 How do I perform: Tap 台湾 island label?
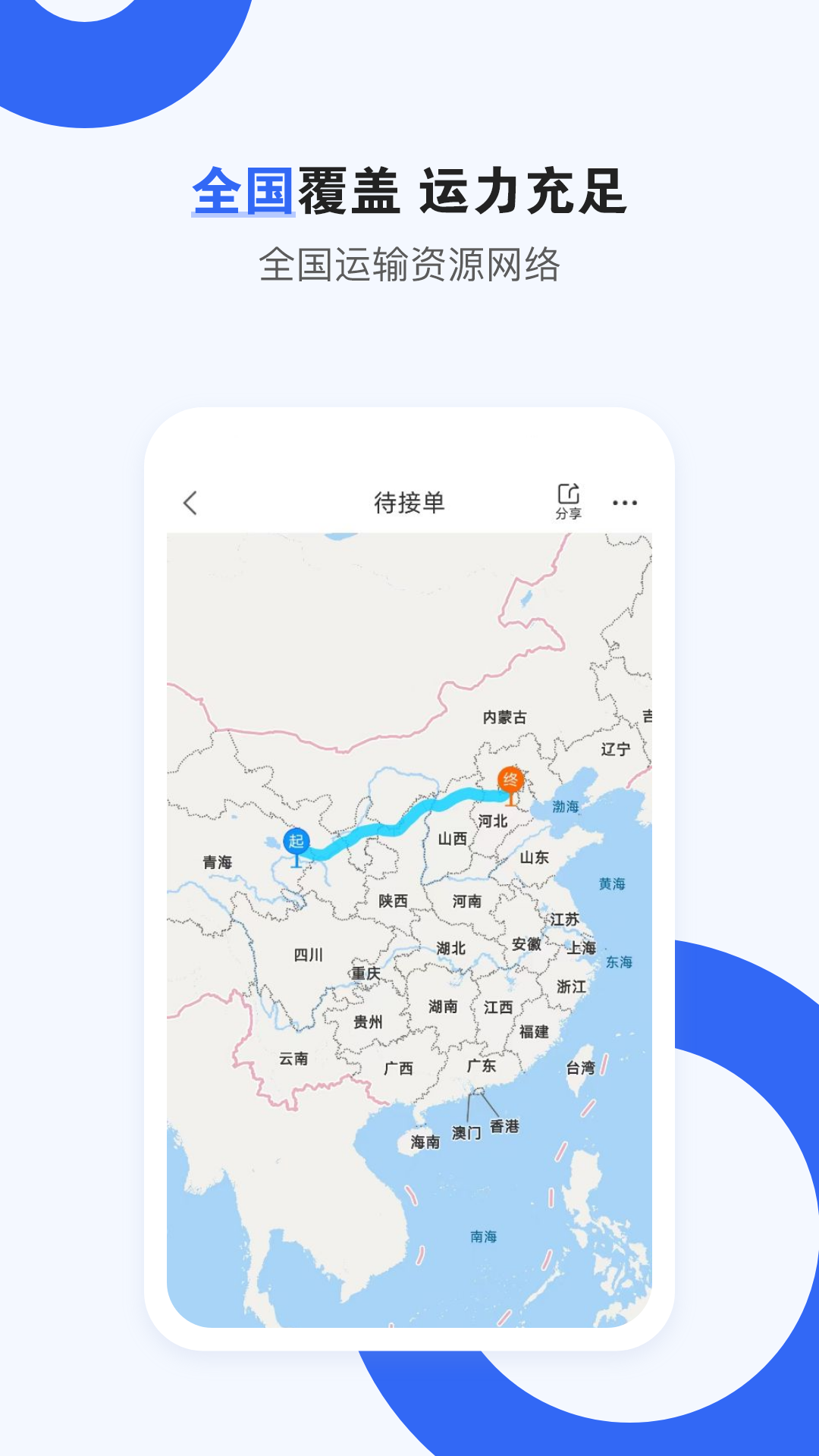[x=579, y=1065]
